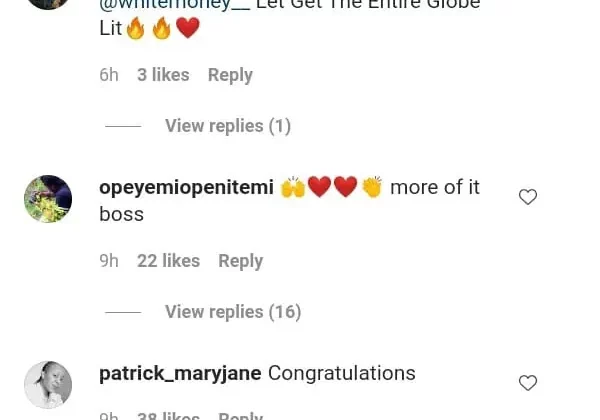Screen dimensions: 600x420
Task: Open the @whitemoney__ mention
Action: pos(174,5)
